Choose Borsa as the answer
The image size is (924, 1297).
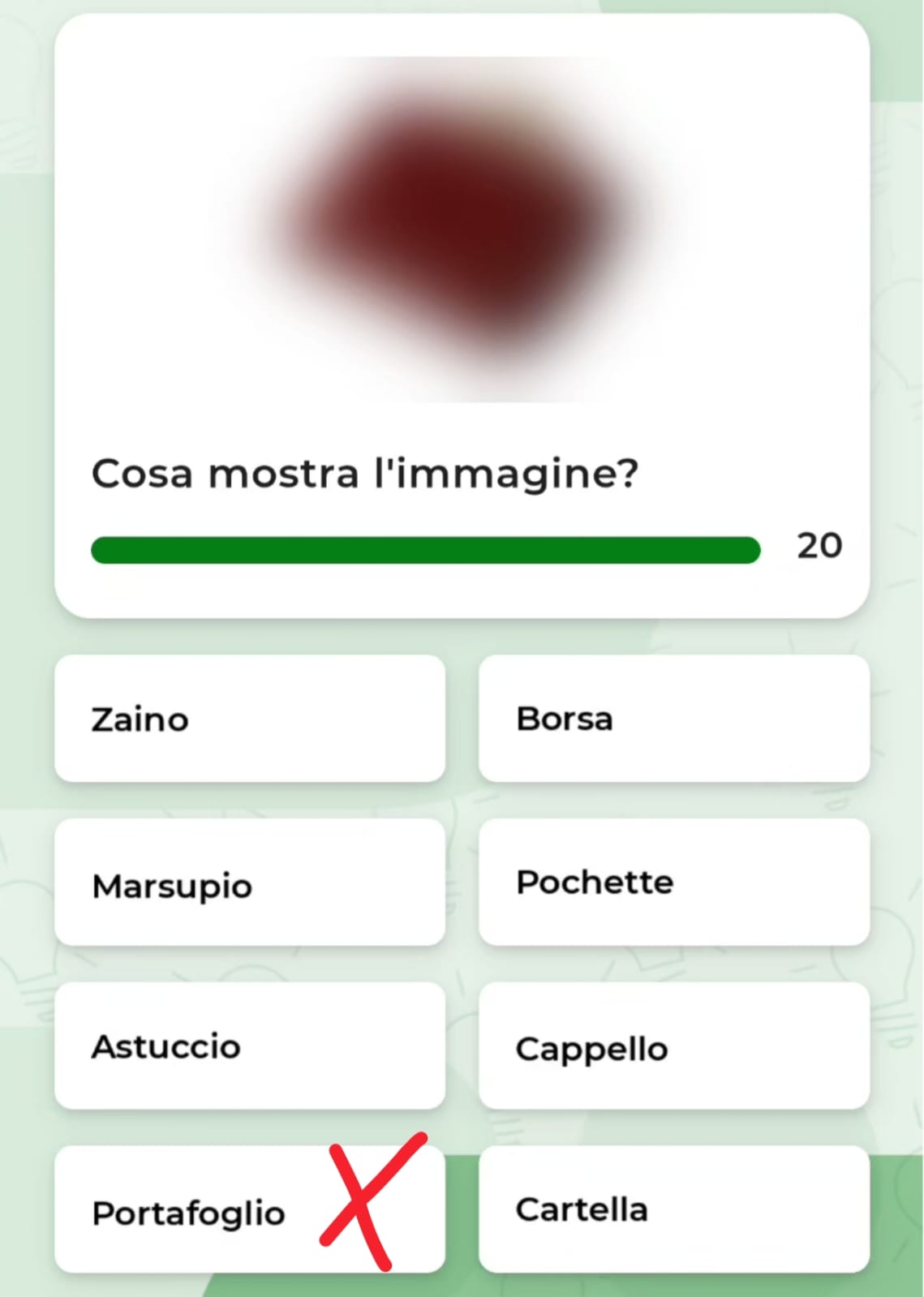[673, 719]
